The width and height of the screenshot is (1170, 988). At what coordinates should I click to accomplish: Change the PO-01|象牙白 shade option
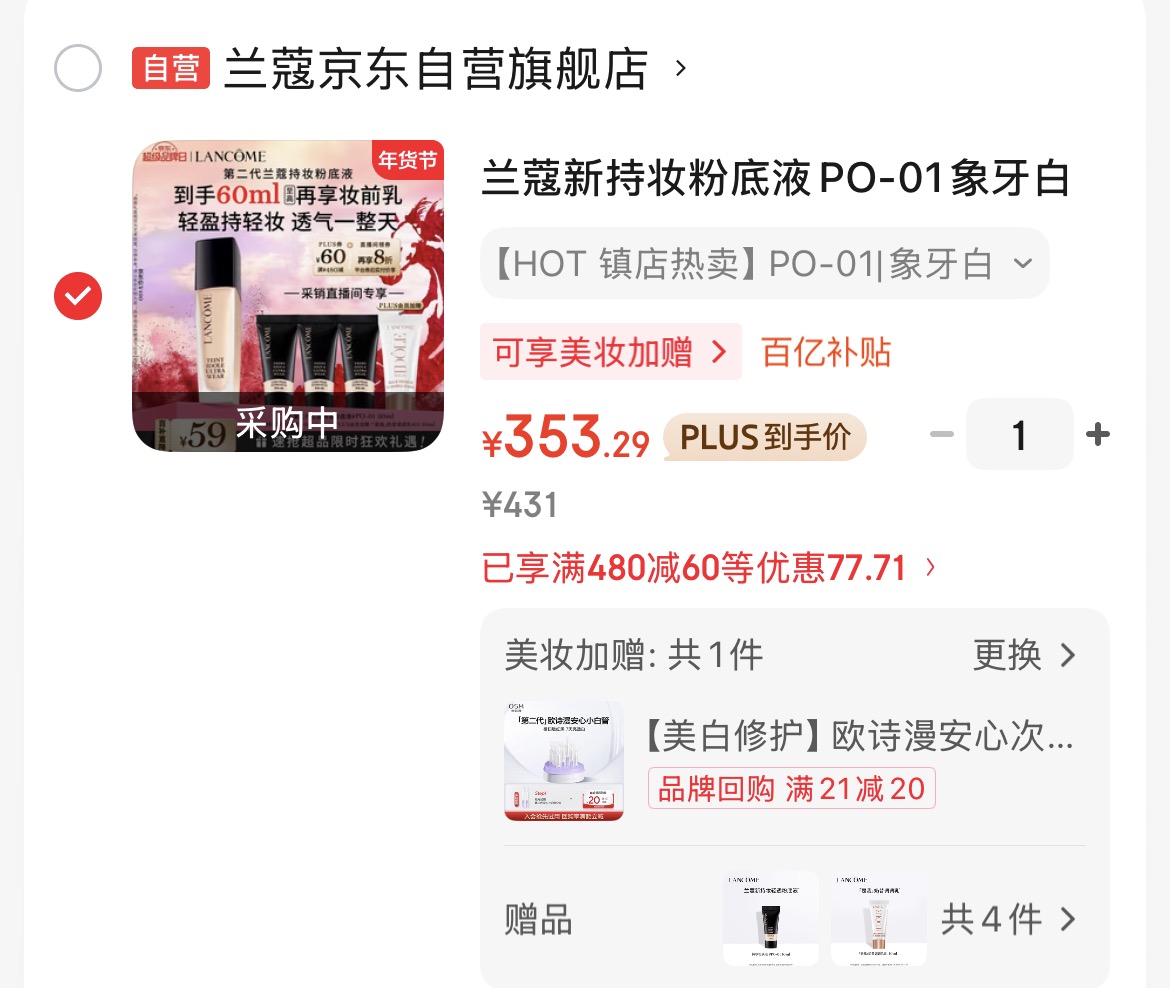[x=764, y=264]
